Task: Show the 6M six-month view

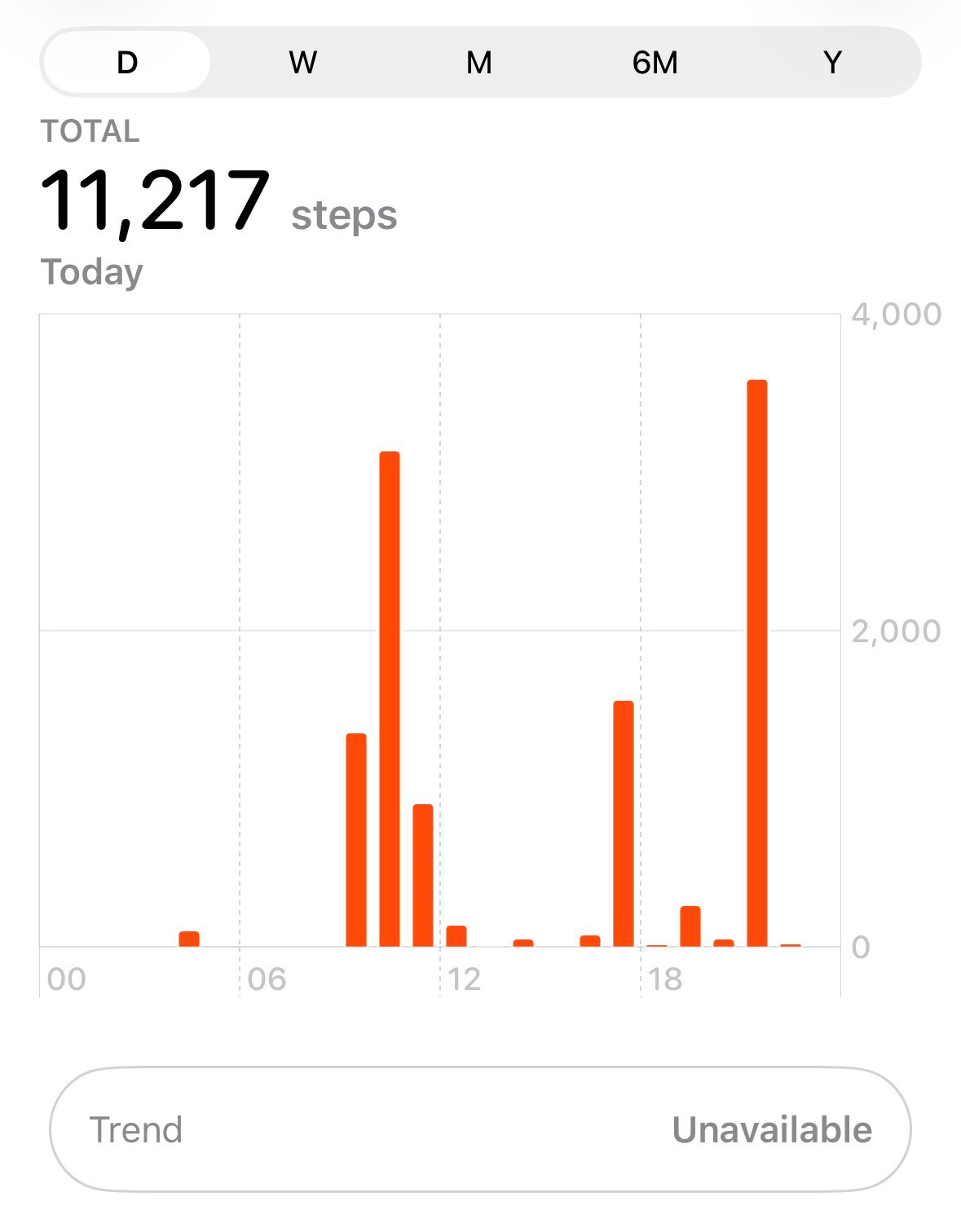Action: click(655, 63)
